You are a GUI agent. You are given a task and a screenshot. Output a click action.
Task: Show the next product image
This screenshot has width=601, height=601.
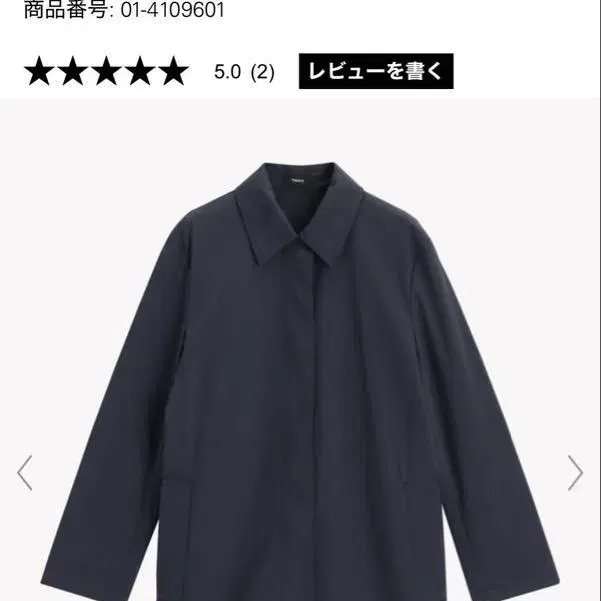[x=575, y=472]
